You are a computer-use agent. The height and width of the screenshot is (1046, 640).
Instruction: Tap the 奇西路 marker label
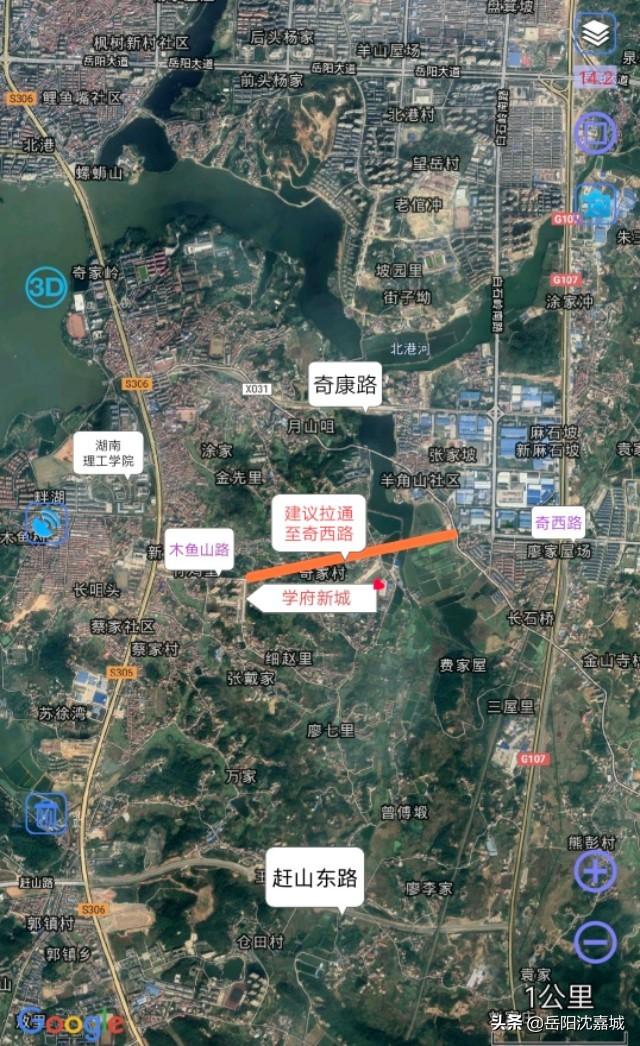click(x=558, y=523)
